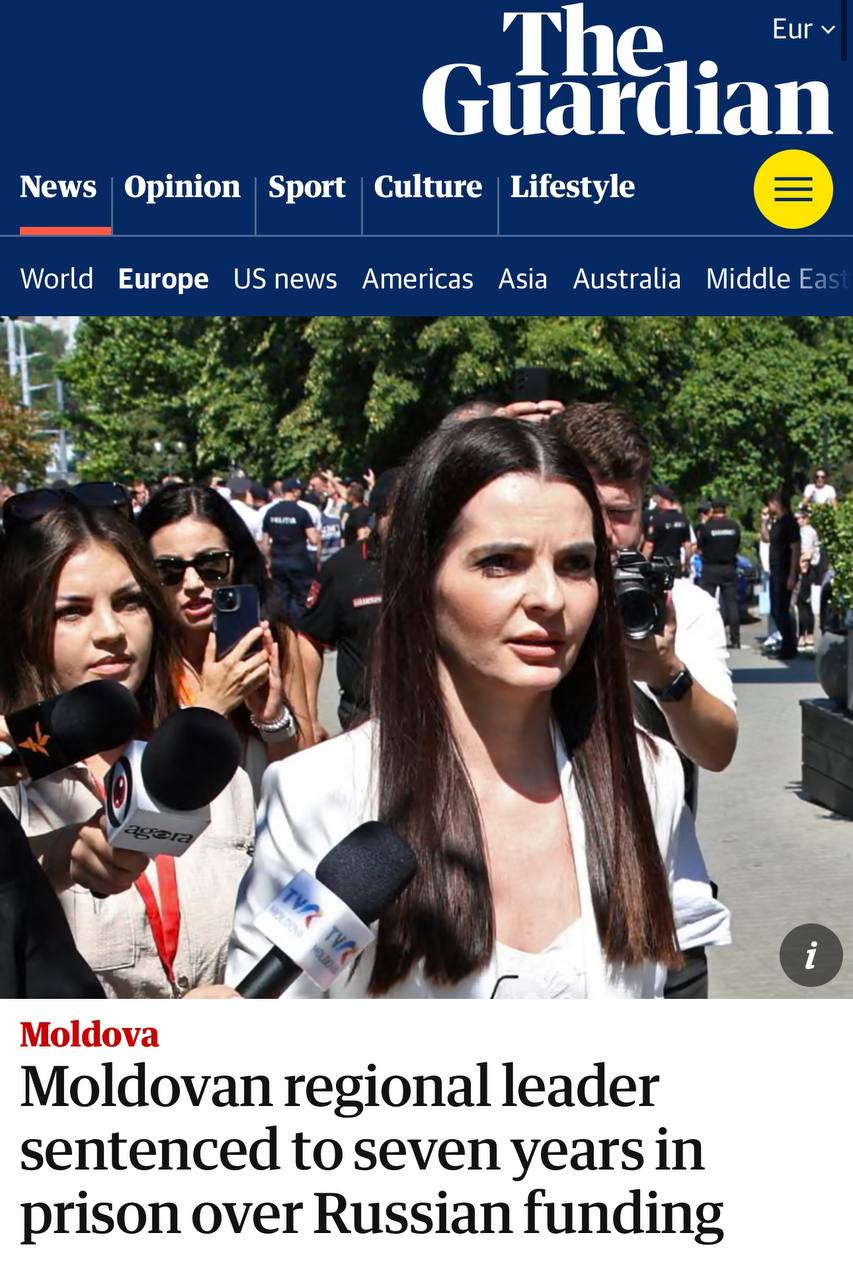Go to the Lifestyle section

572,187
